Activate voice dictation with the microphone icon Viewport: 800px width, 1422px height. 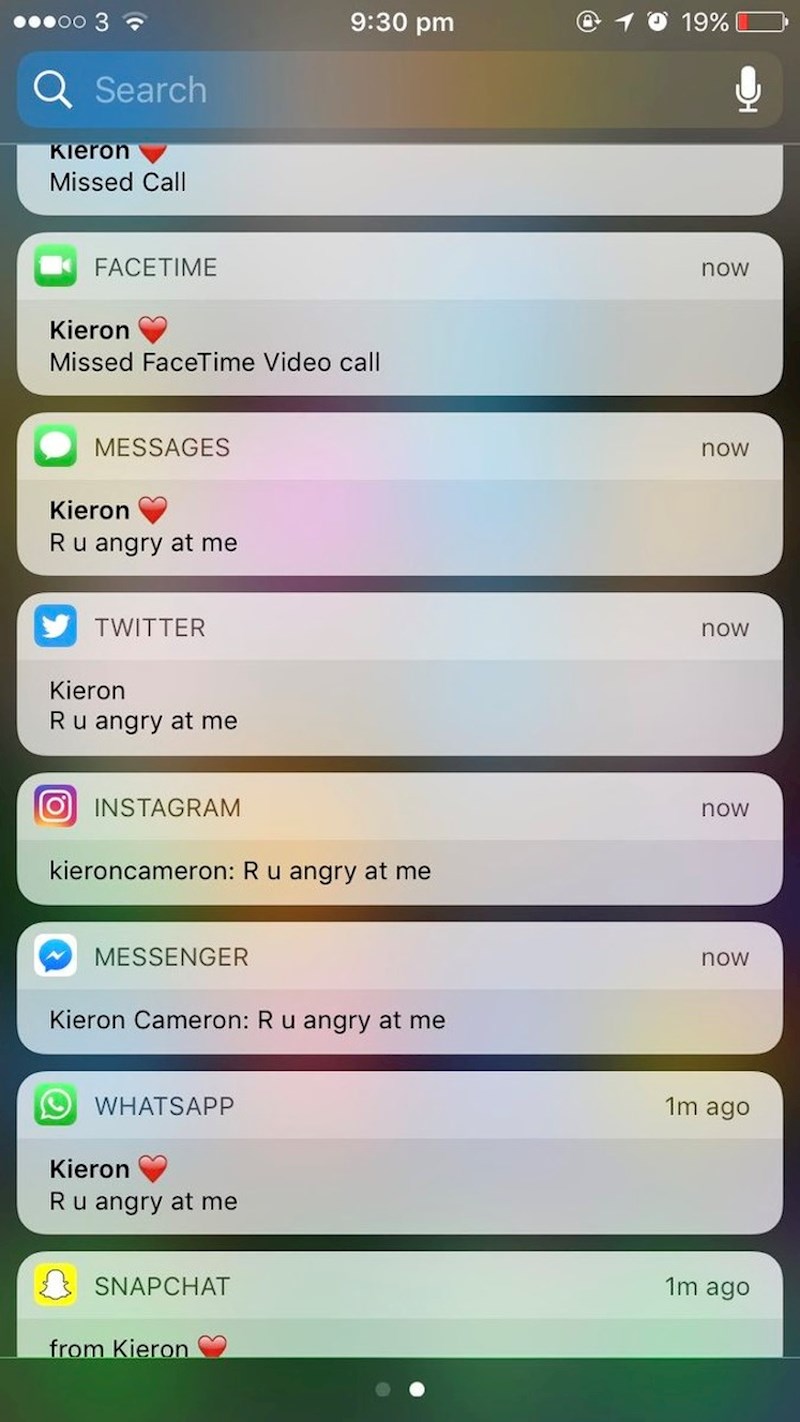(747, 91)
